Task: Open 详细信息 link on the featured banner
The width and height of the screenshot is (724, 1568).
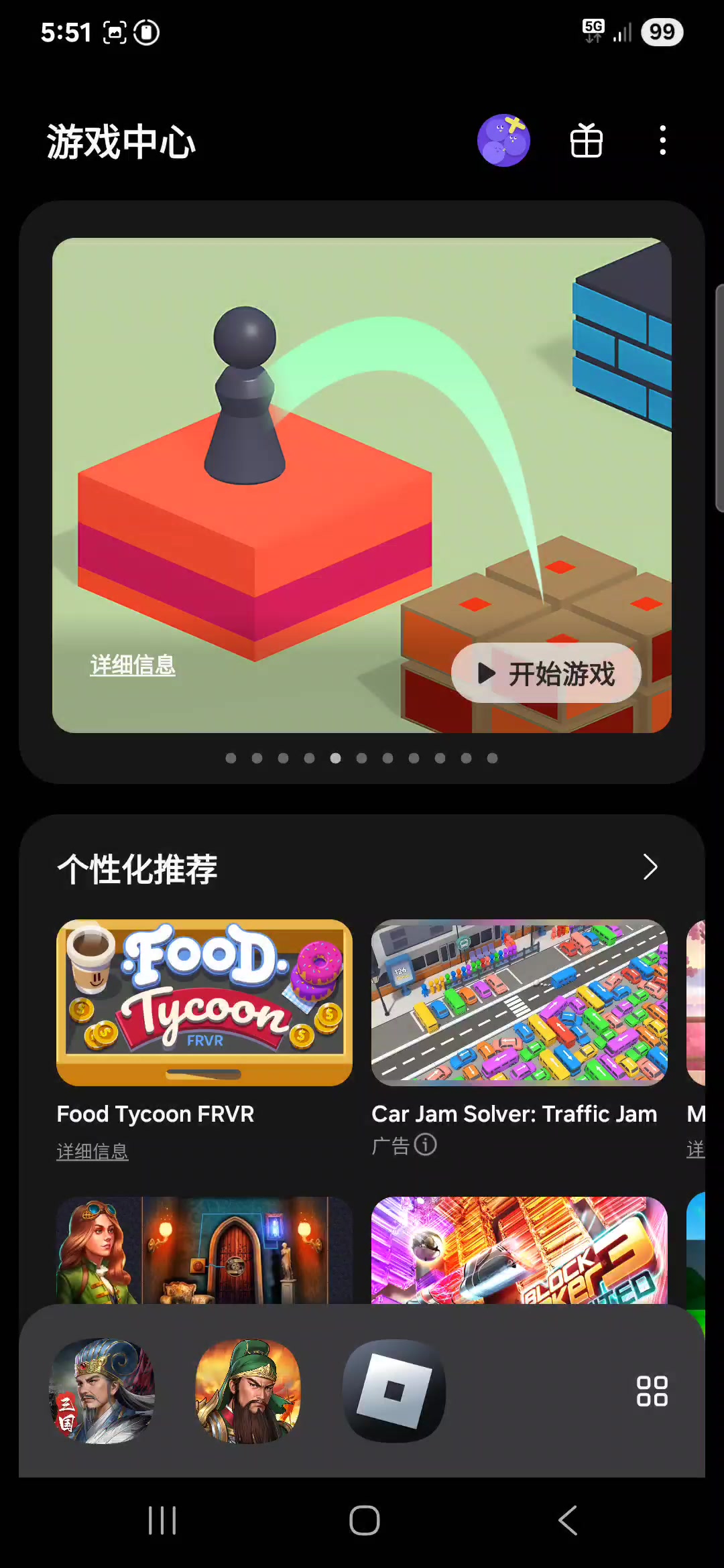Action: (133, 665)
